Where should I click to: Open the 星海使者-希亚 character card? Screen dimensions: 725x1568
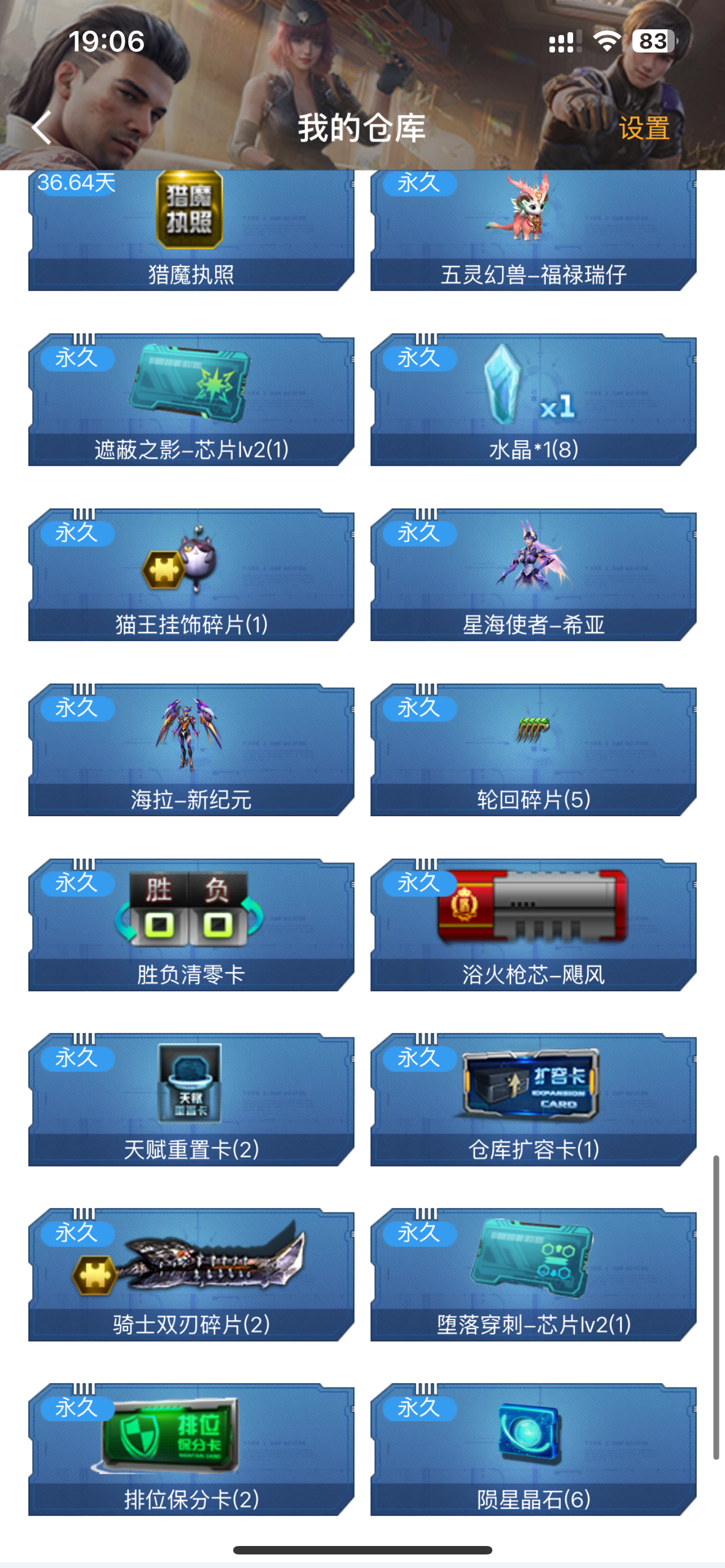click(532, 575)
